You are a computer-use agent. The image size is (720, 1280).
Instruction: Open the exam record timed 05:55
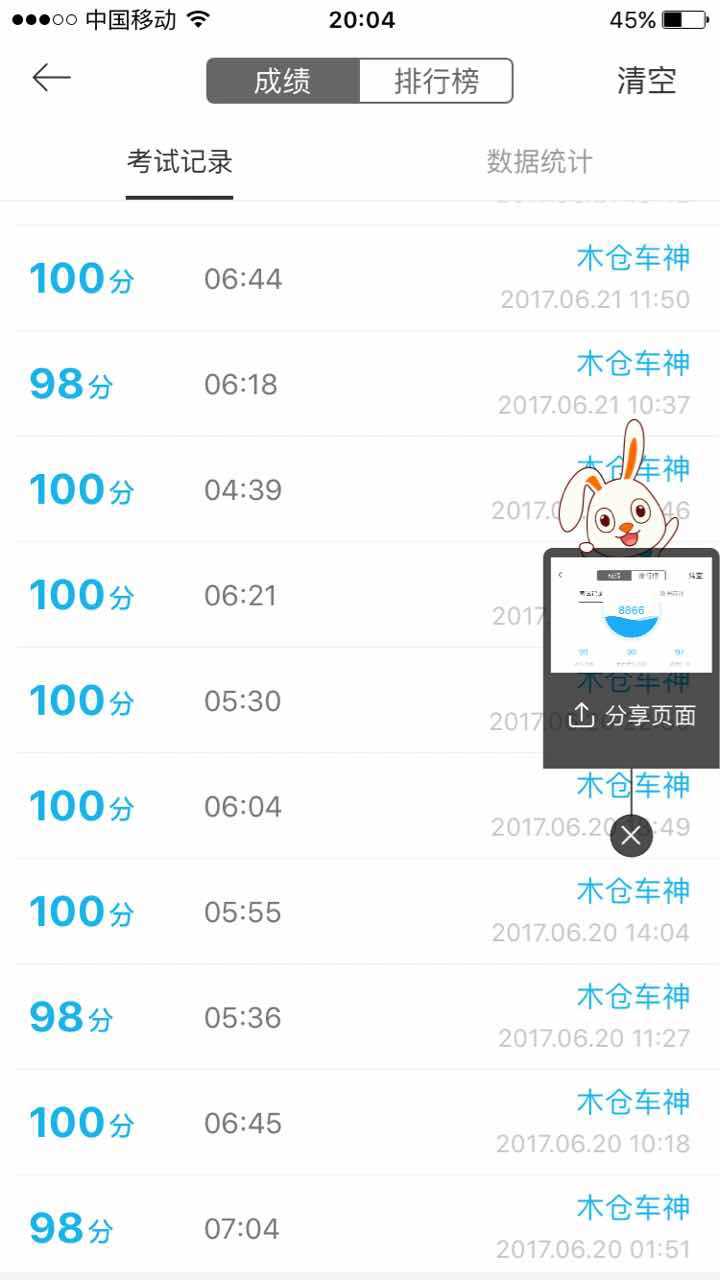pyautogui.click(x=300, y=912)
